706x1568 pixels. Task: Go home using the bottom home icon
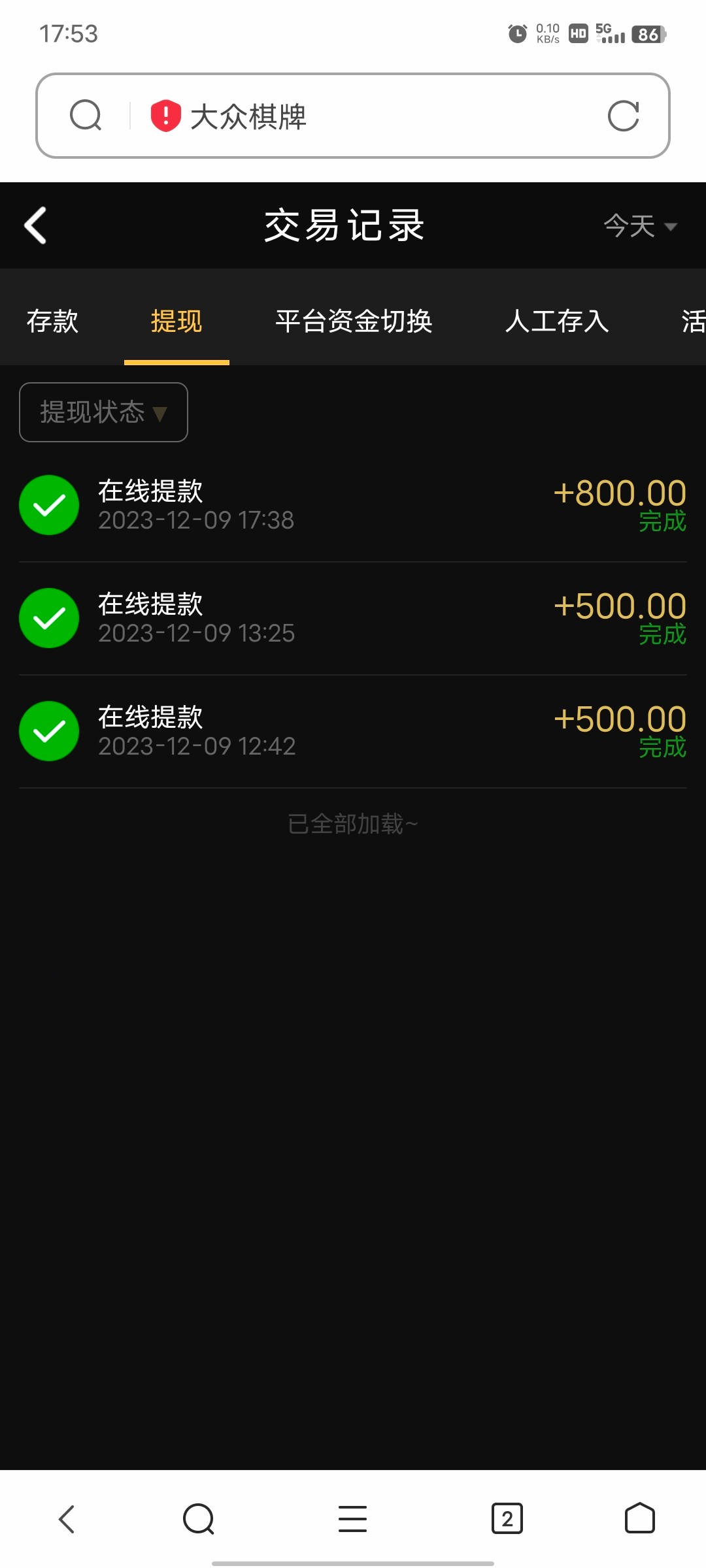tap(639, 1518)
